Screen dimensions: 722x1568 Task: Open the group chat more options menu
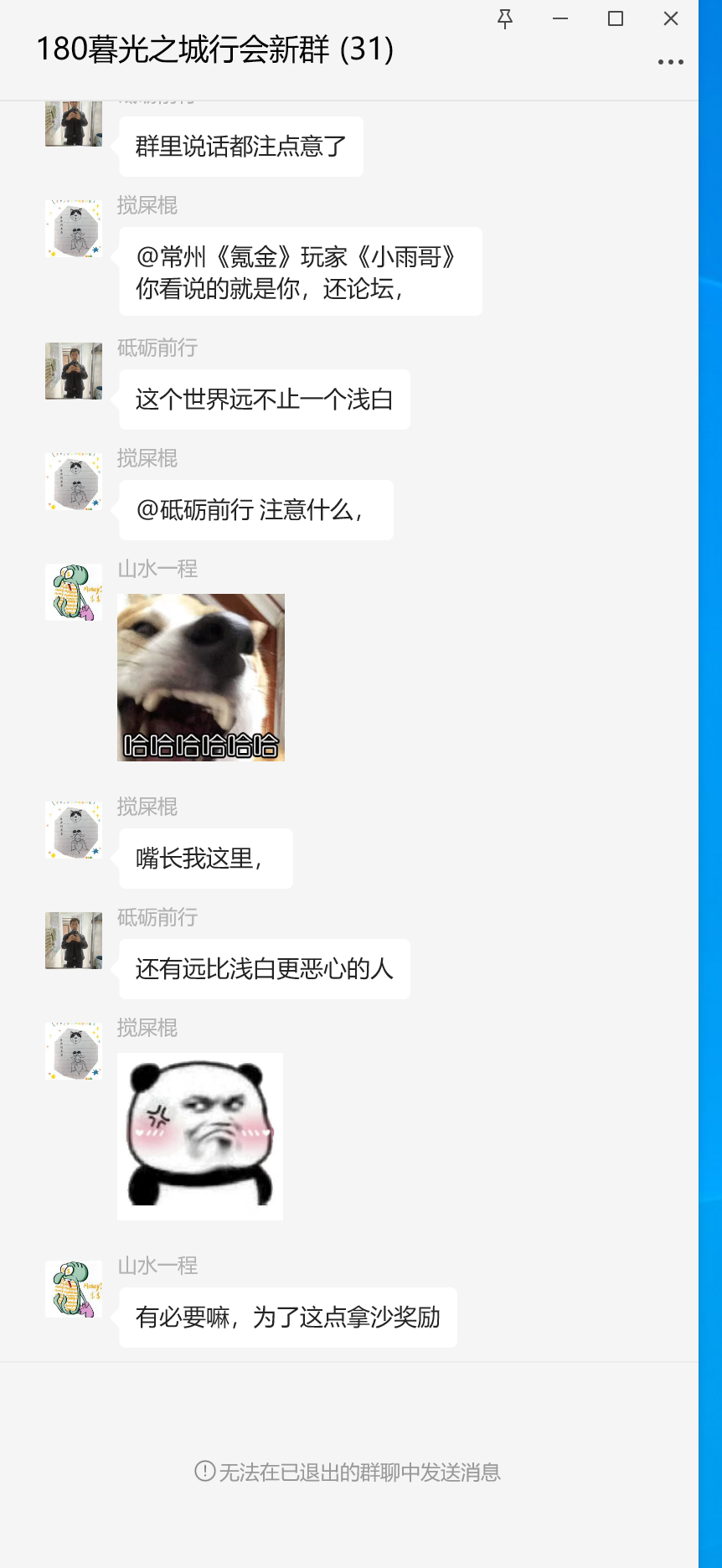[x=670, y=60]
